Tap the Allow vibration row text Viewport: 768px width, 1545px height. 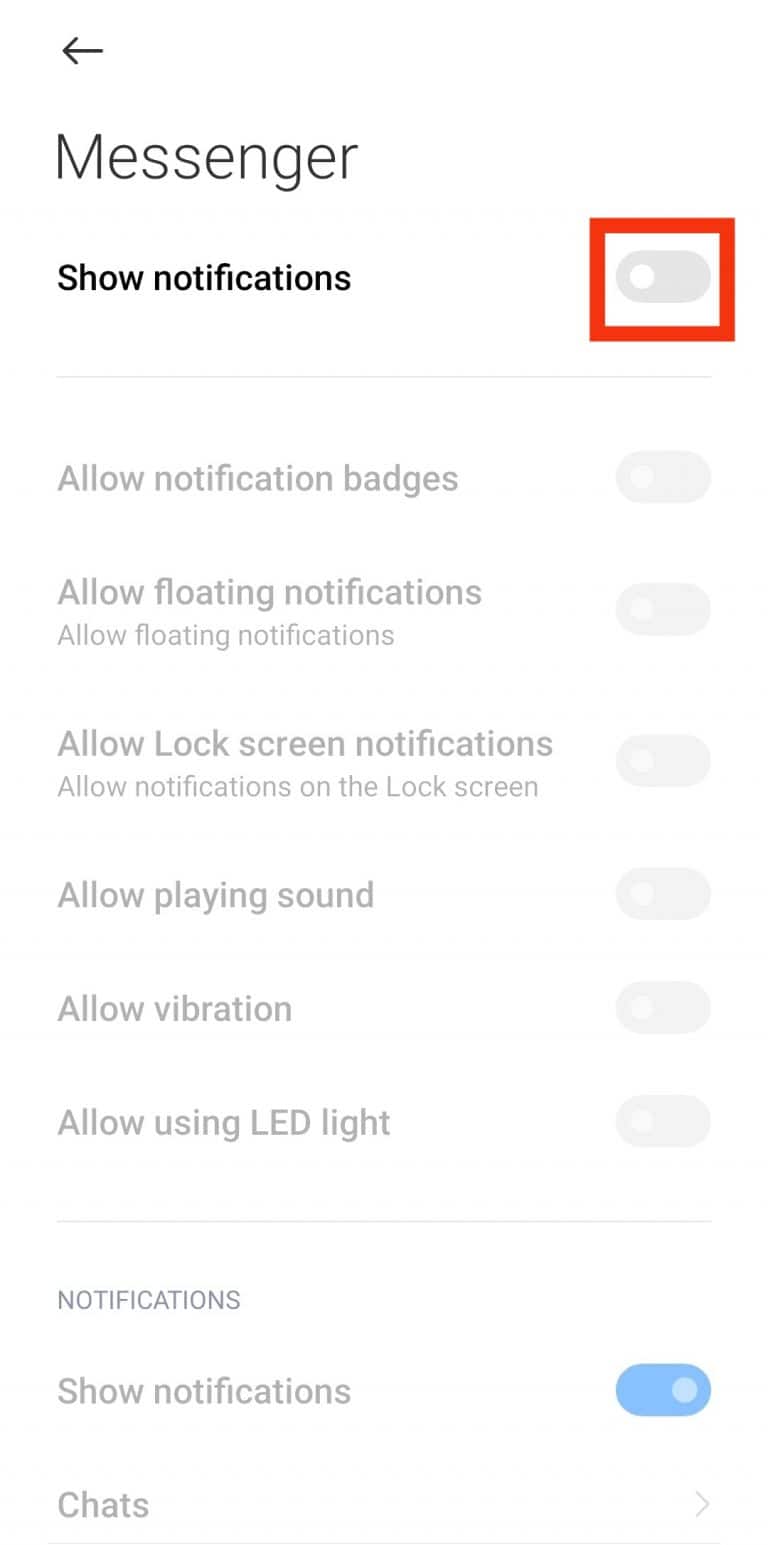(x=175, y=1007)
